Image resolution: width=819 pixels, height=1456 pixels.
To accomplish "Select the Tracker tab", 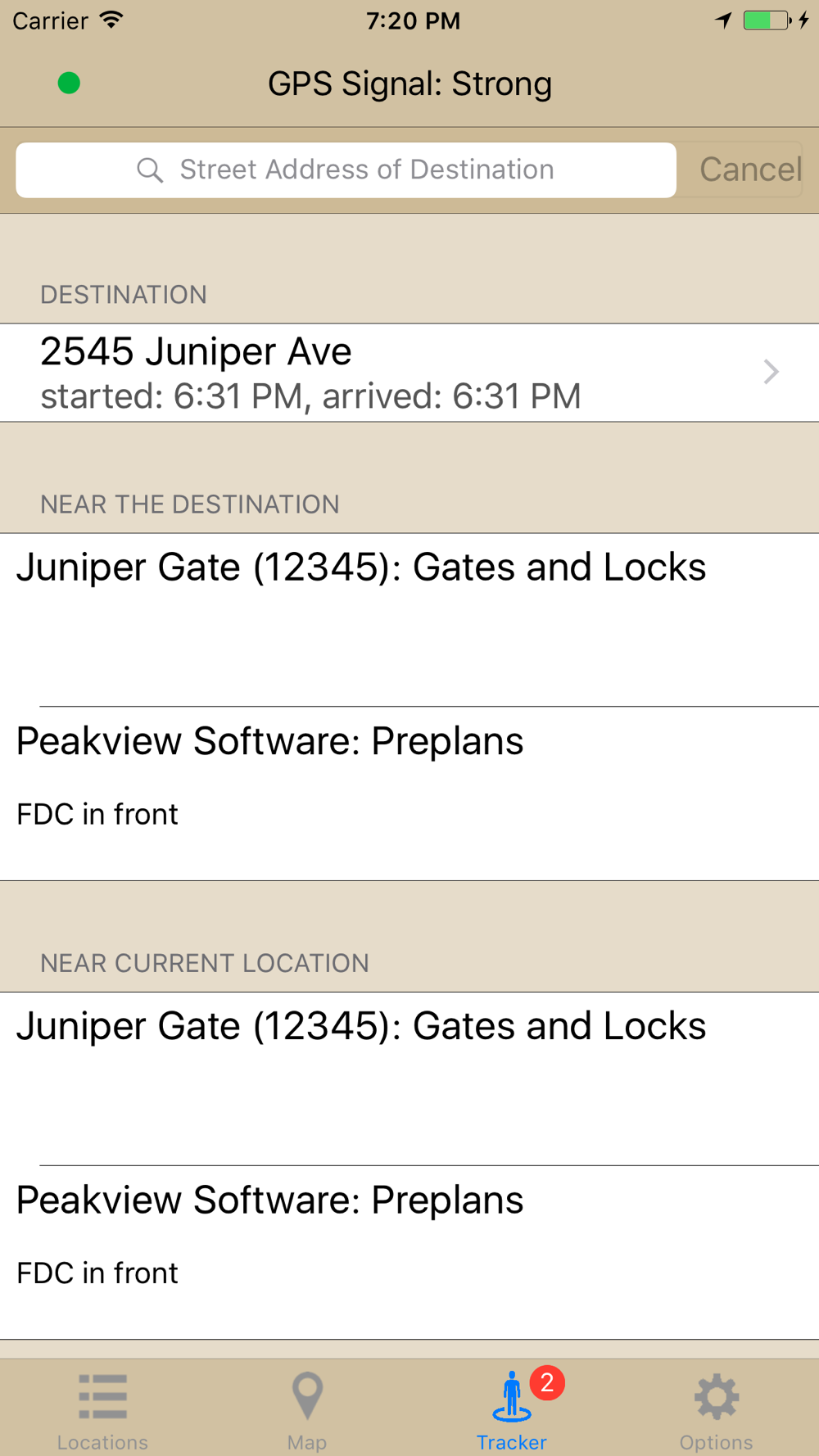I will [x=512, y=1409].
